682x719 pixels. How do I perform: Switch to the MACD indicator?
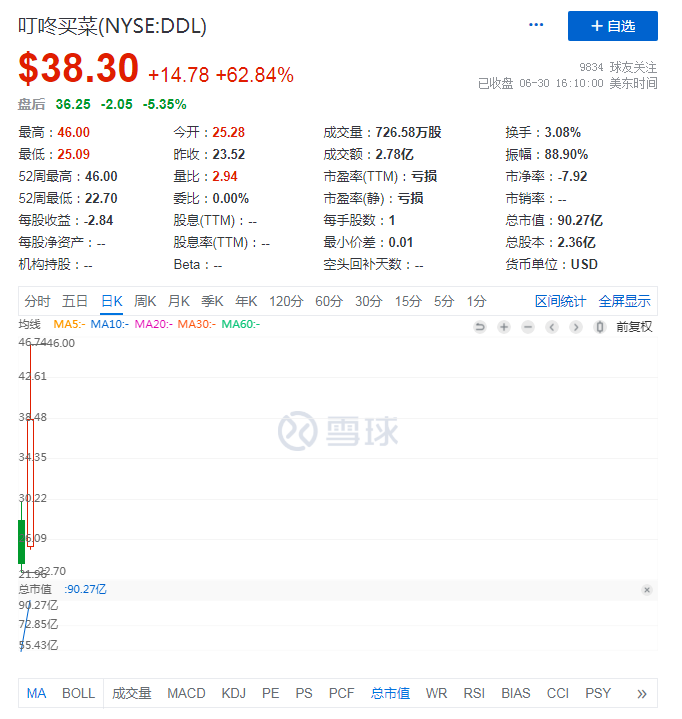coord(186,693)
